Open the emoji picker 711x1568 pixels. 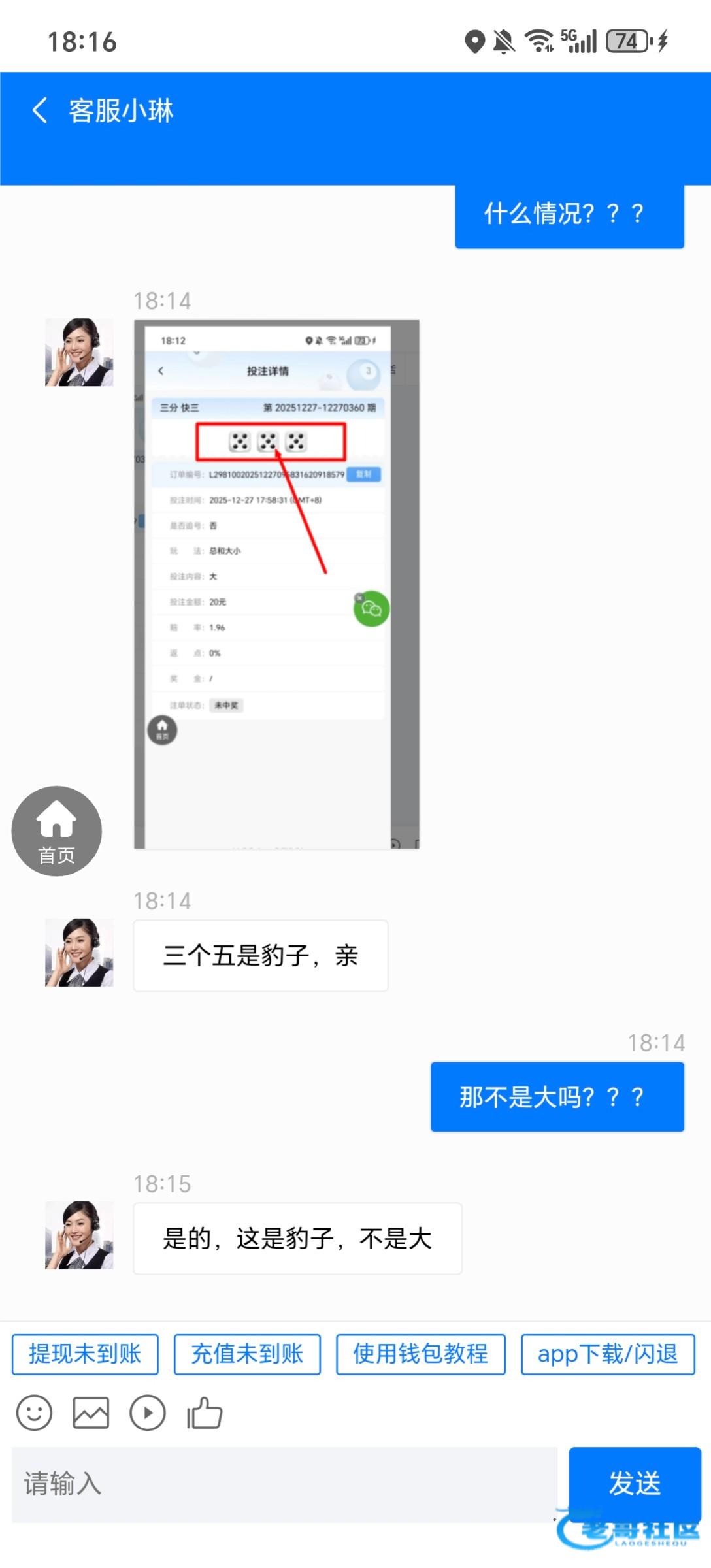(x=34, y=1413)
